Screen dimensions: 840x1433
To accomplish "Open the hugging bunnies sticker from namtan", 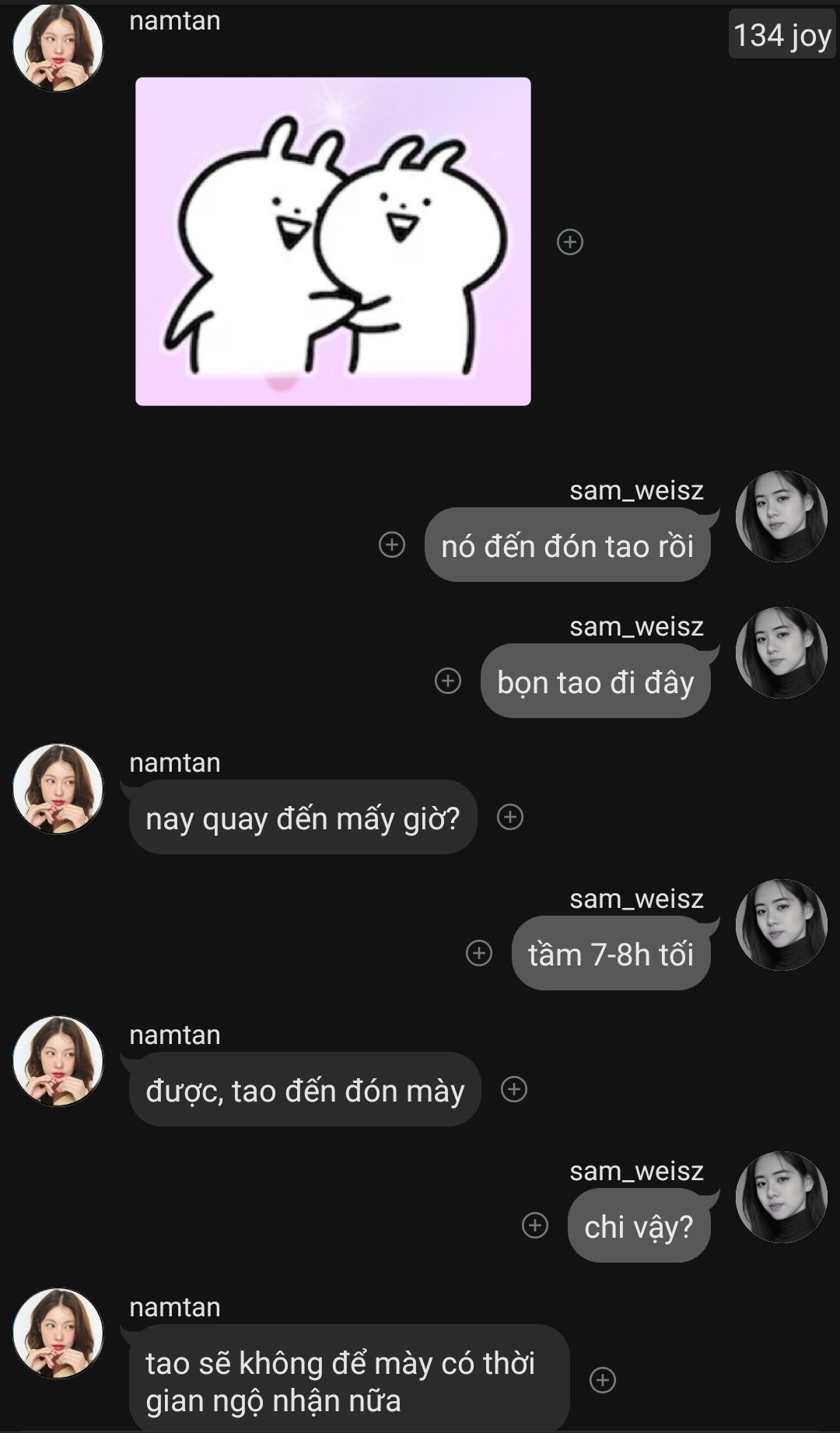I will (x=333, y=241).
